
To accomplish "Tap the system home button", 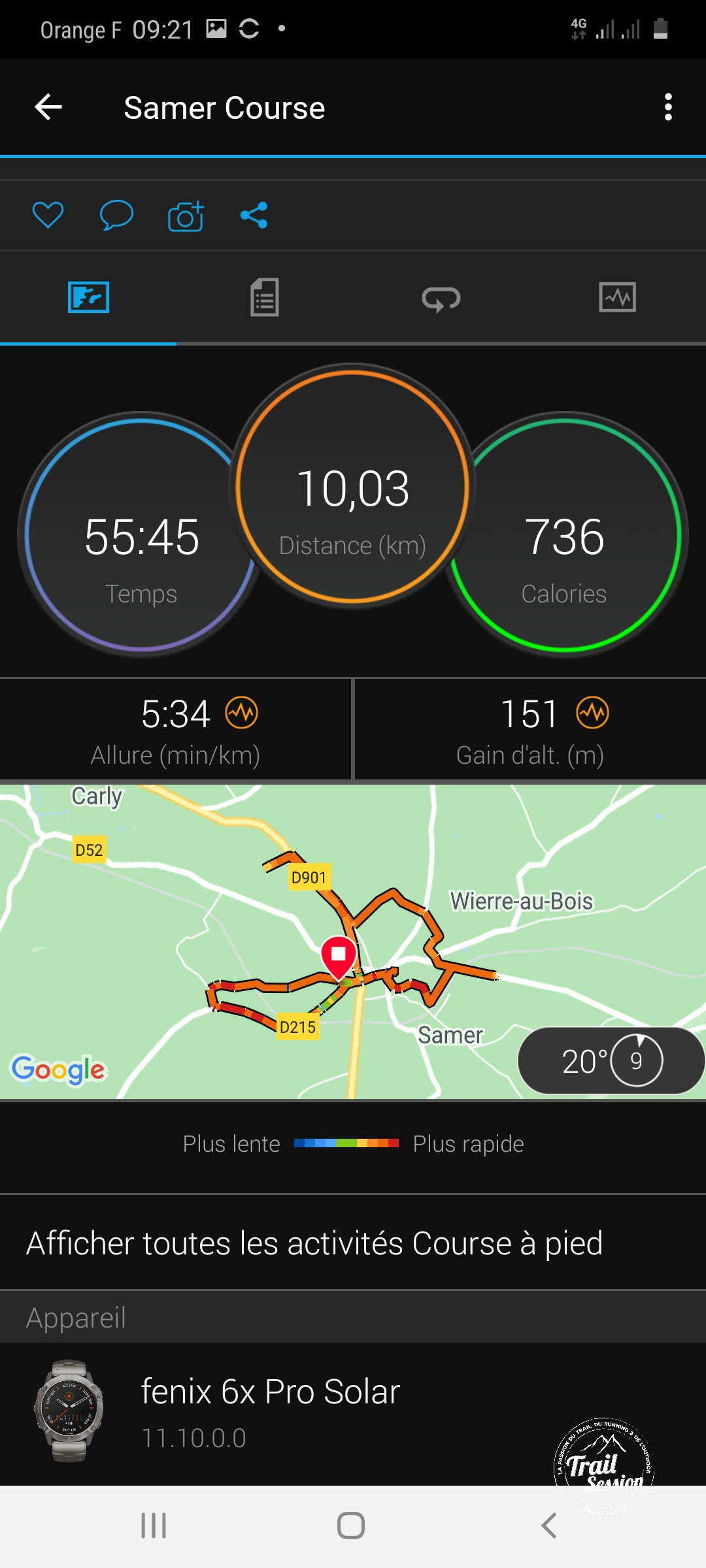I will point(351,1526).
